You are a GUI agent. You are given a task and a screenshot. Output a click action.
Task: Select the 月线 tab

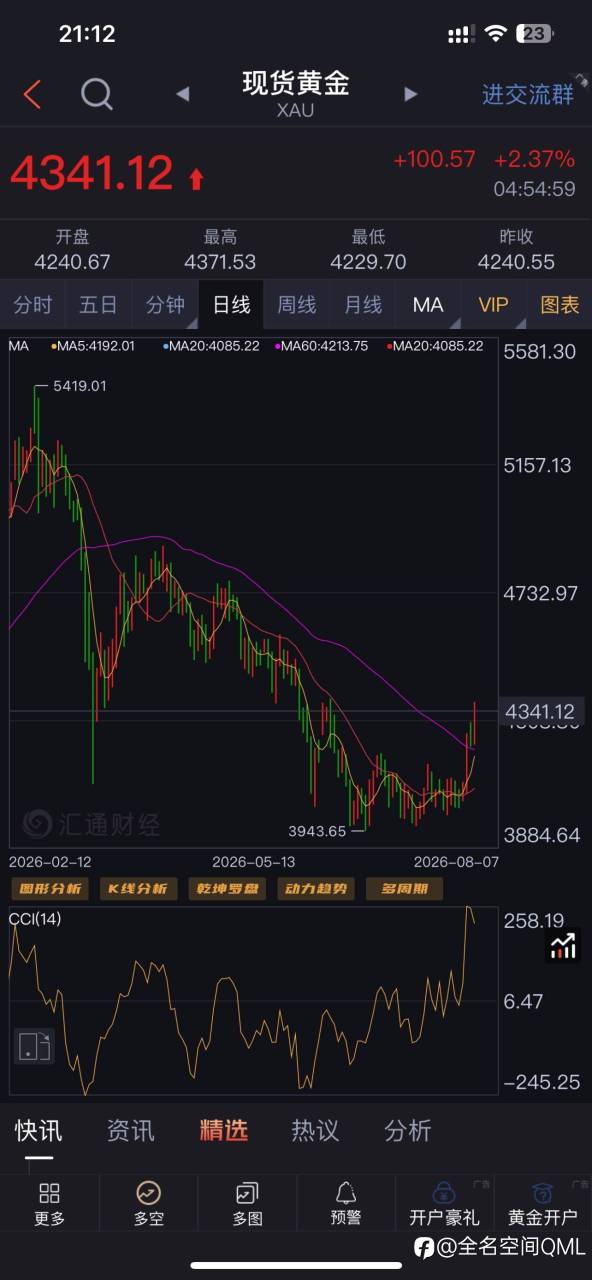363,305
